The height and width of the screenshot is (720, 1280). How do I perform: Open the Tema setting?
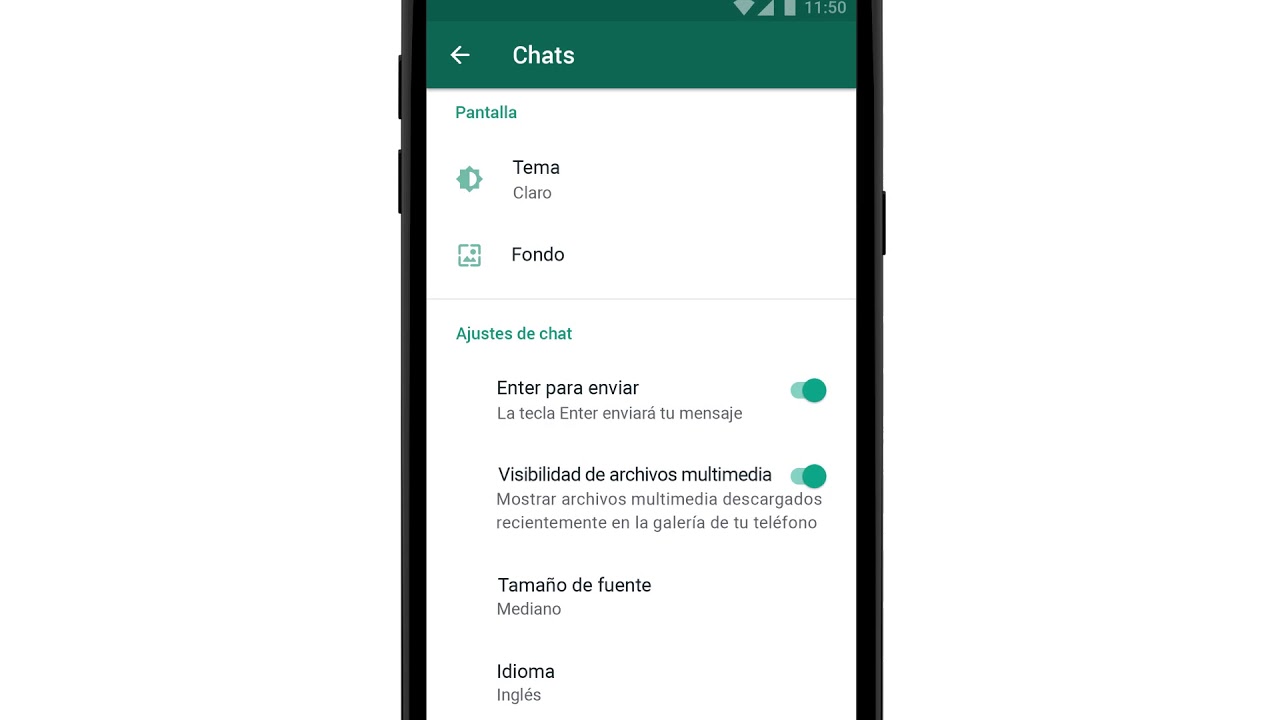pos(641,179)
